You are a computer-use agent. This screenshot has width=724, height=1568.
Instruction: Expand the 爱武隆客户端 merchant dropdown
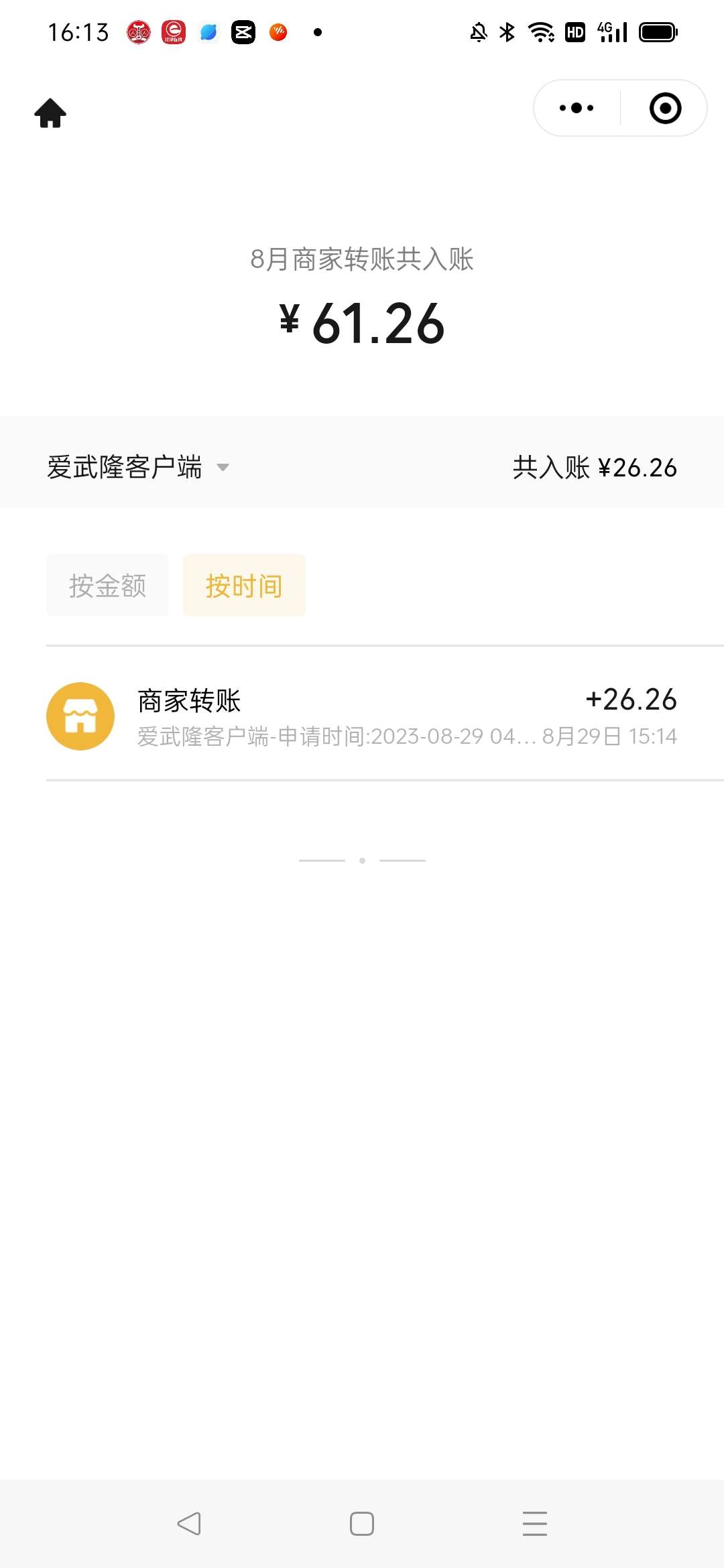click(x=138, y=467)
